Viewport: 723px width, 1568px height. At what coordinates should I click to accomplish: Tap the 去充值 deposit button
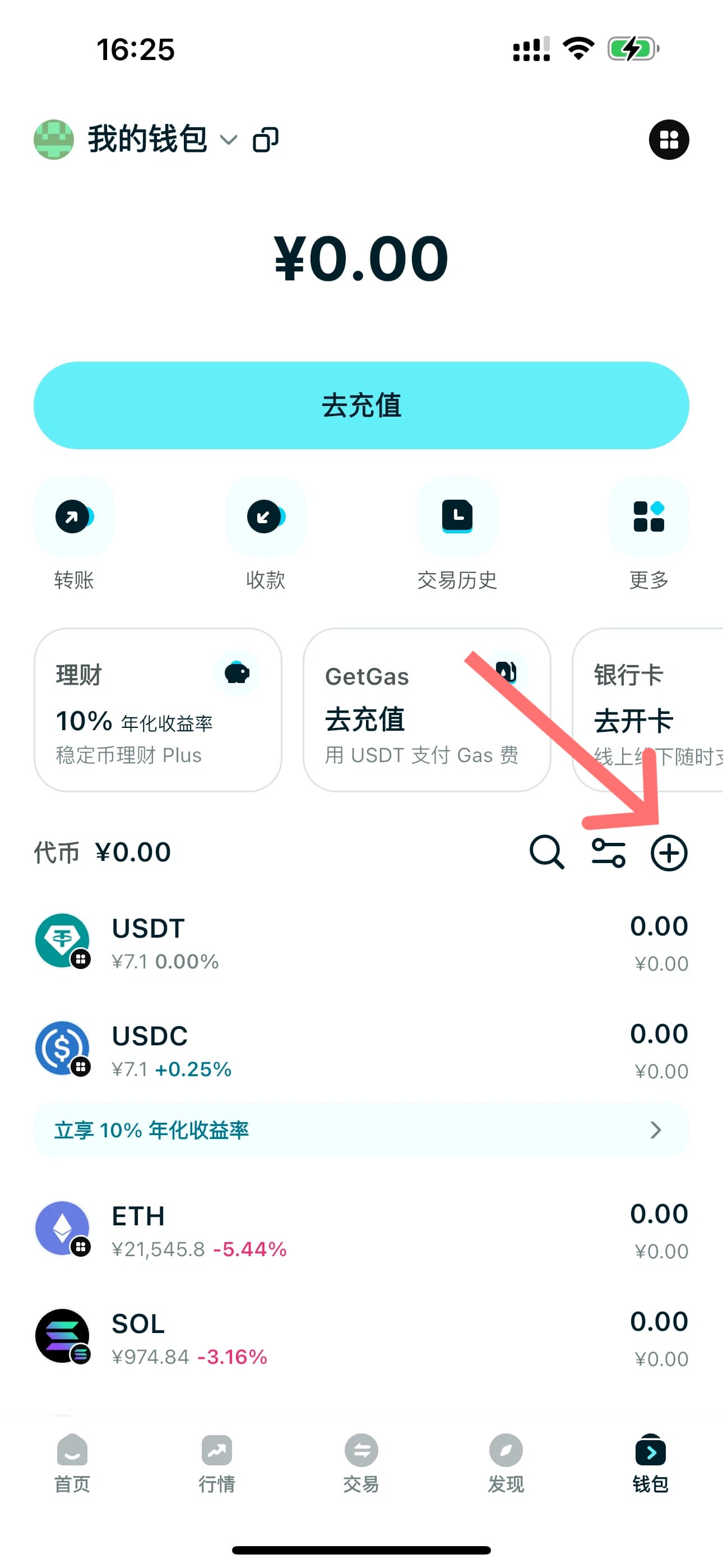[x=361, y=405]
